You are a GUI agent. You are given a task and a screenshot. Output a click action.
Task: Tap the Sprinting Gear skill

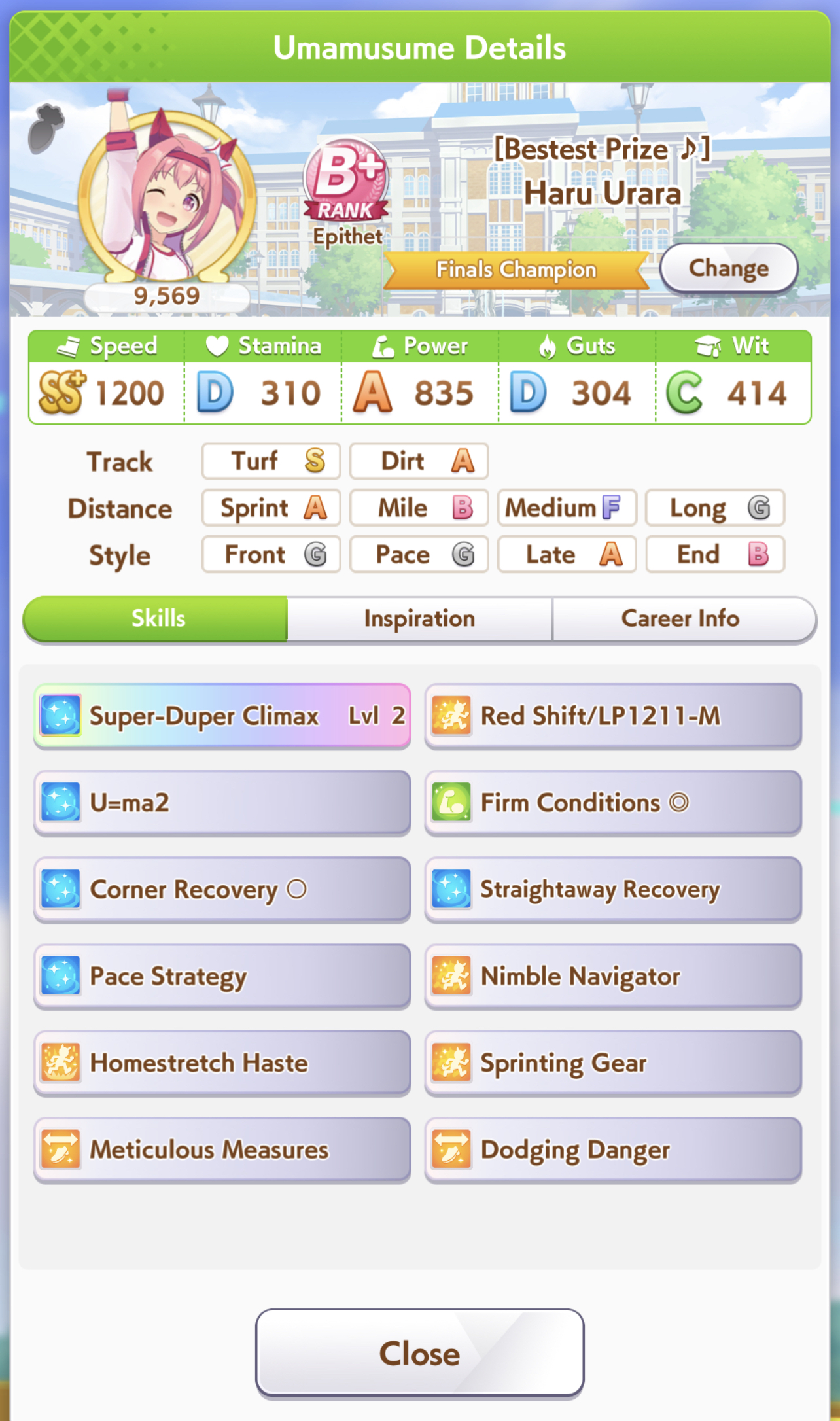click(613, 1063)
